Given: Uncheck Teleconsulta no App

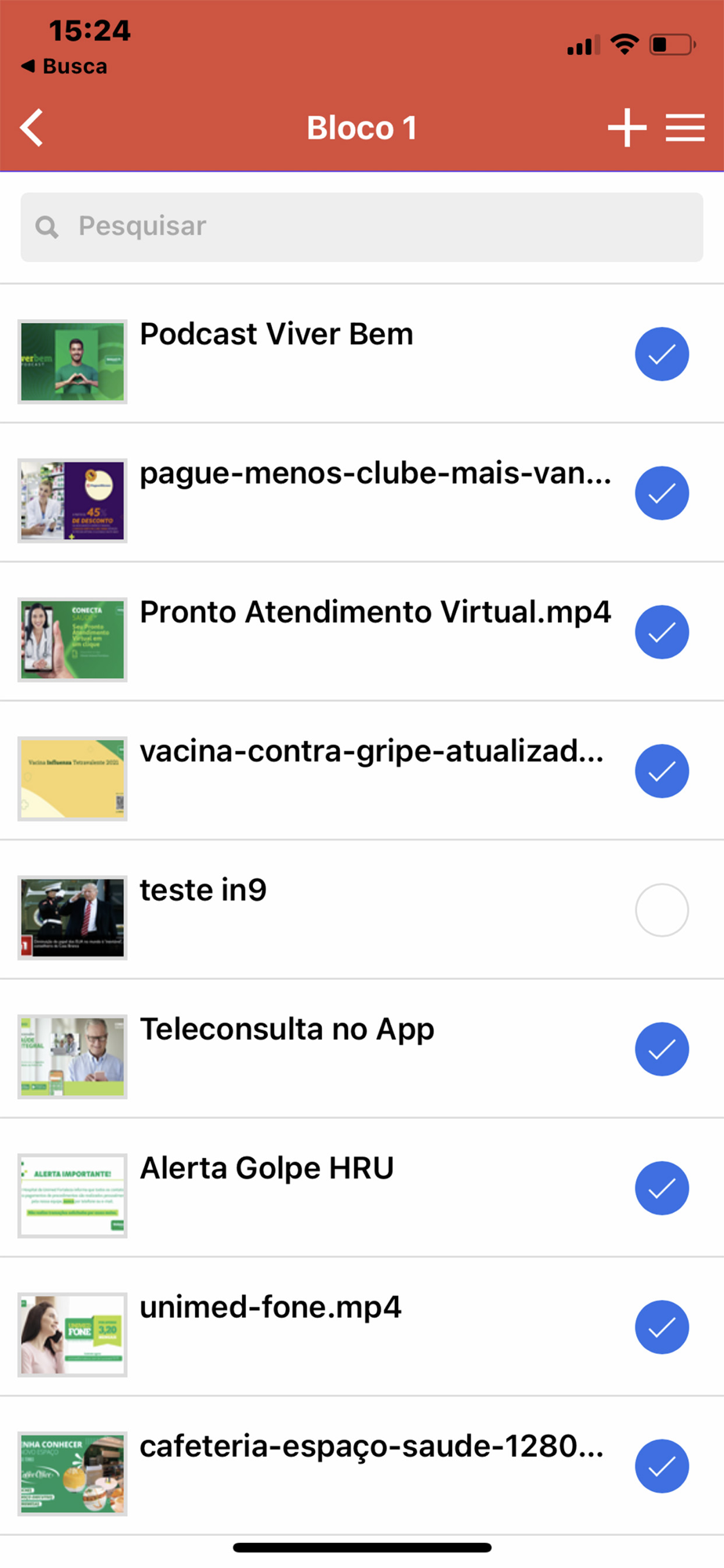Looking at the screenshot, I should [x=662, y=1049].
